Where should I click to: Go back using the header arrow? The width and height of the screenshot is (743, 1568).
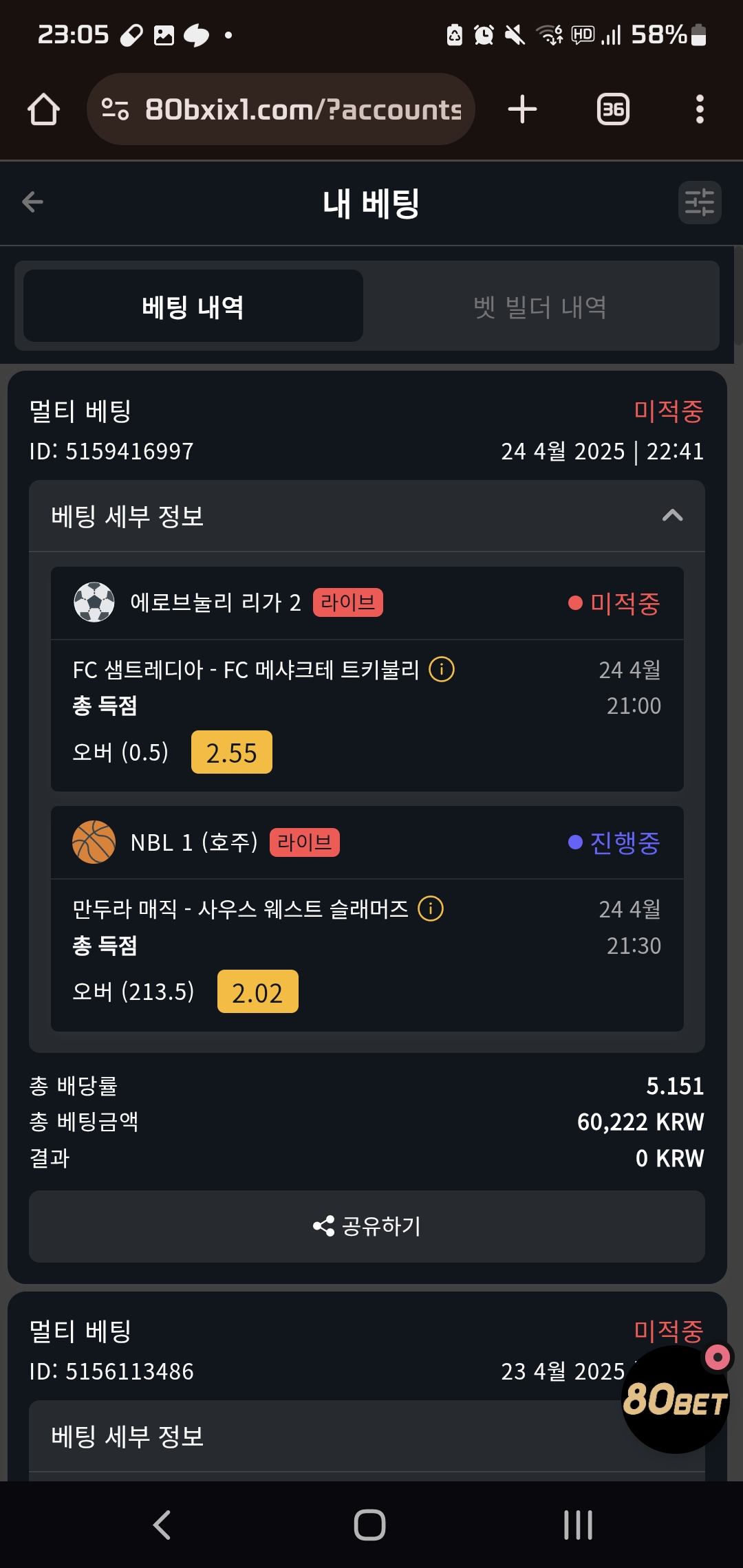click(x=33, y=202)
